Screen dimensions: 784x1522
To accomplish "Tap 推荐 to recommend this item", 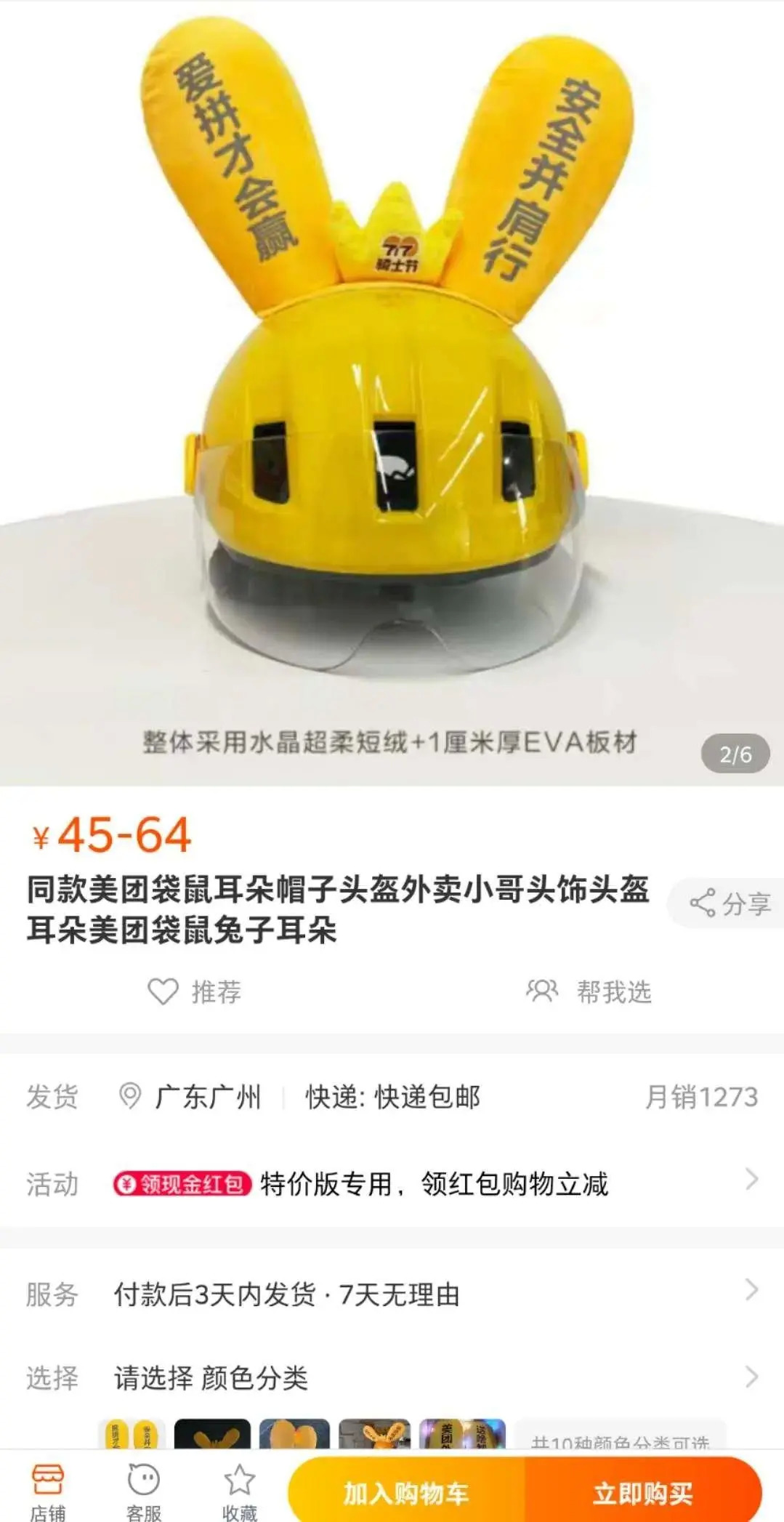I will point(195,991).
